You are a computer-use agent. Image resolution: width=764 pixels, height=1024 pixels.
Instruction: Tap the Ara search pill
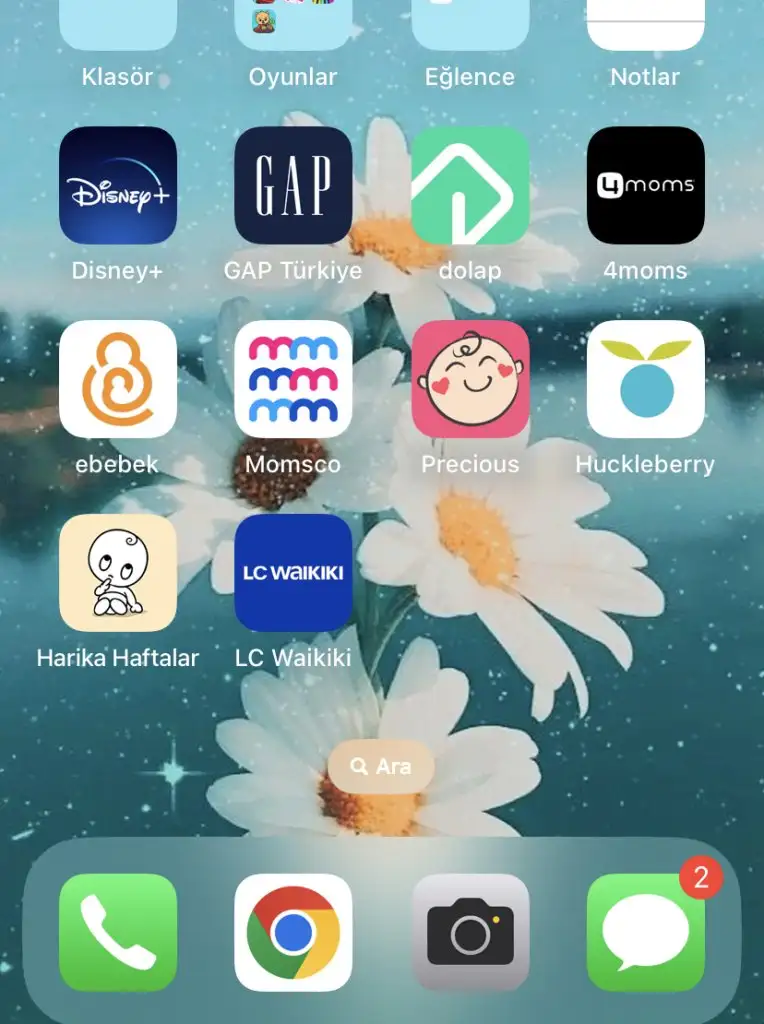pyautogui.click(x=381, y=767)
